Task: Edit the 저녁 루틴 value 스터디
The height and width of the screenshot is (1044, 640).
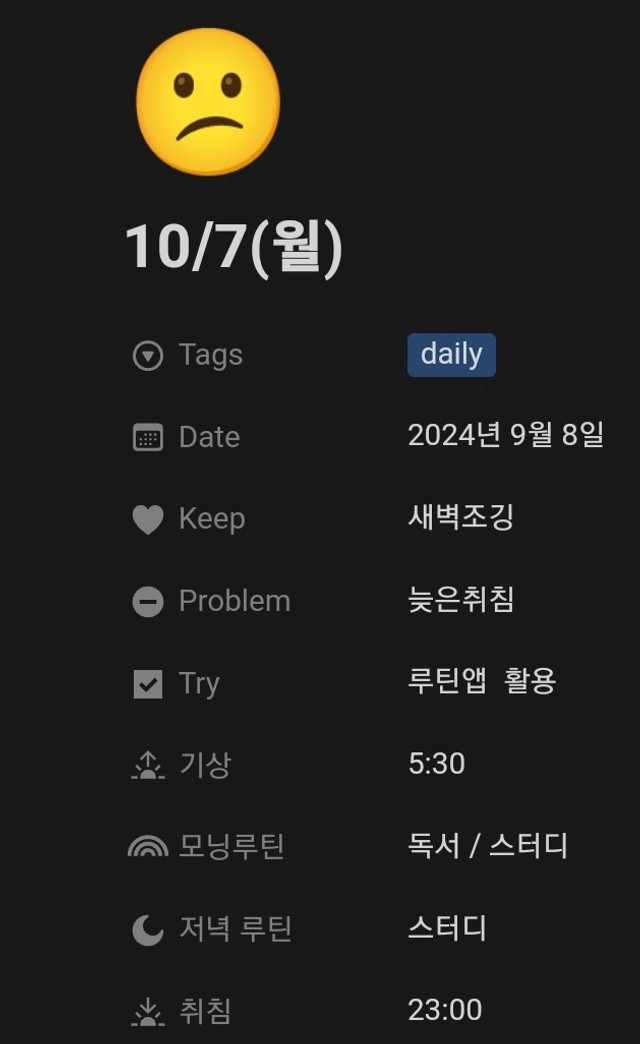Action: 447,927
